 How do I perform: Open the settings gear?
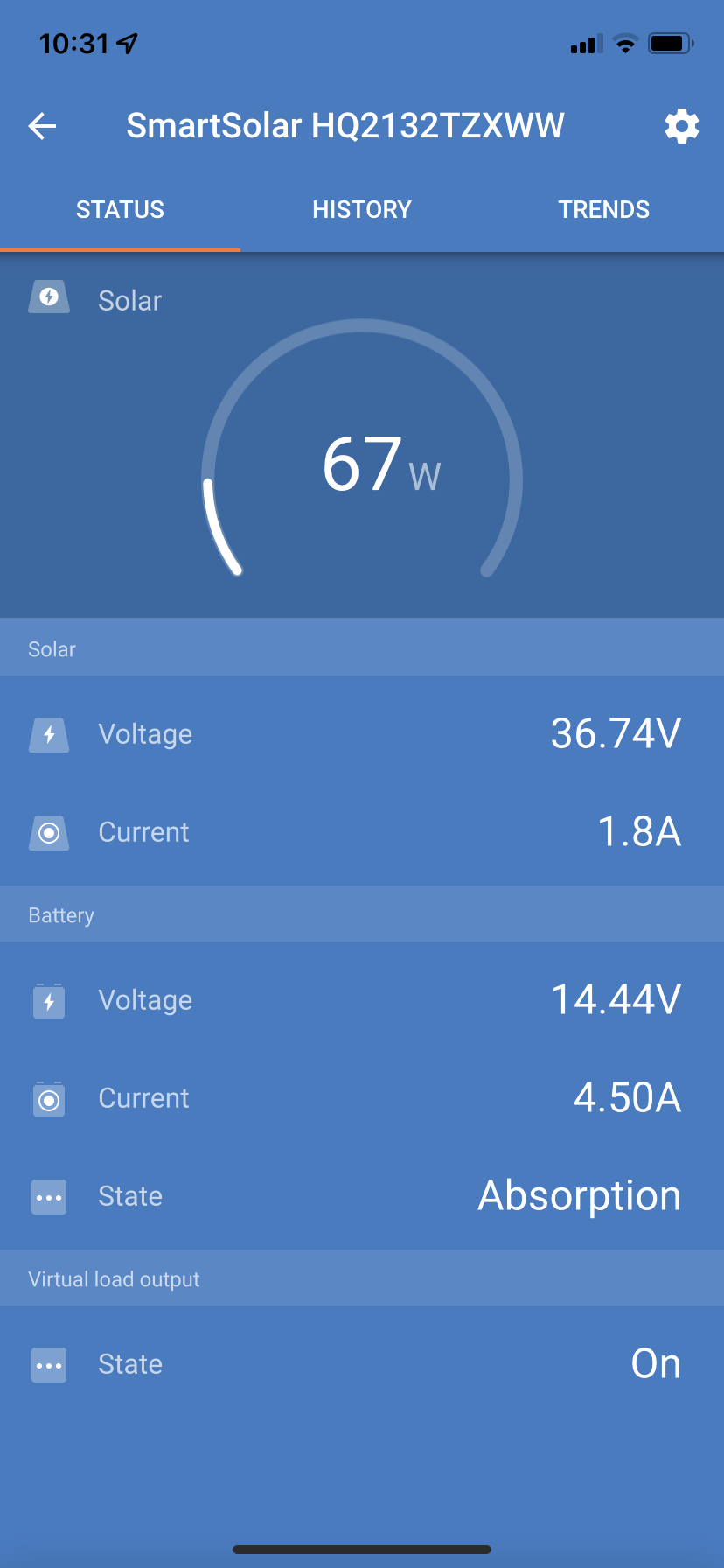coord(681,126)
